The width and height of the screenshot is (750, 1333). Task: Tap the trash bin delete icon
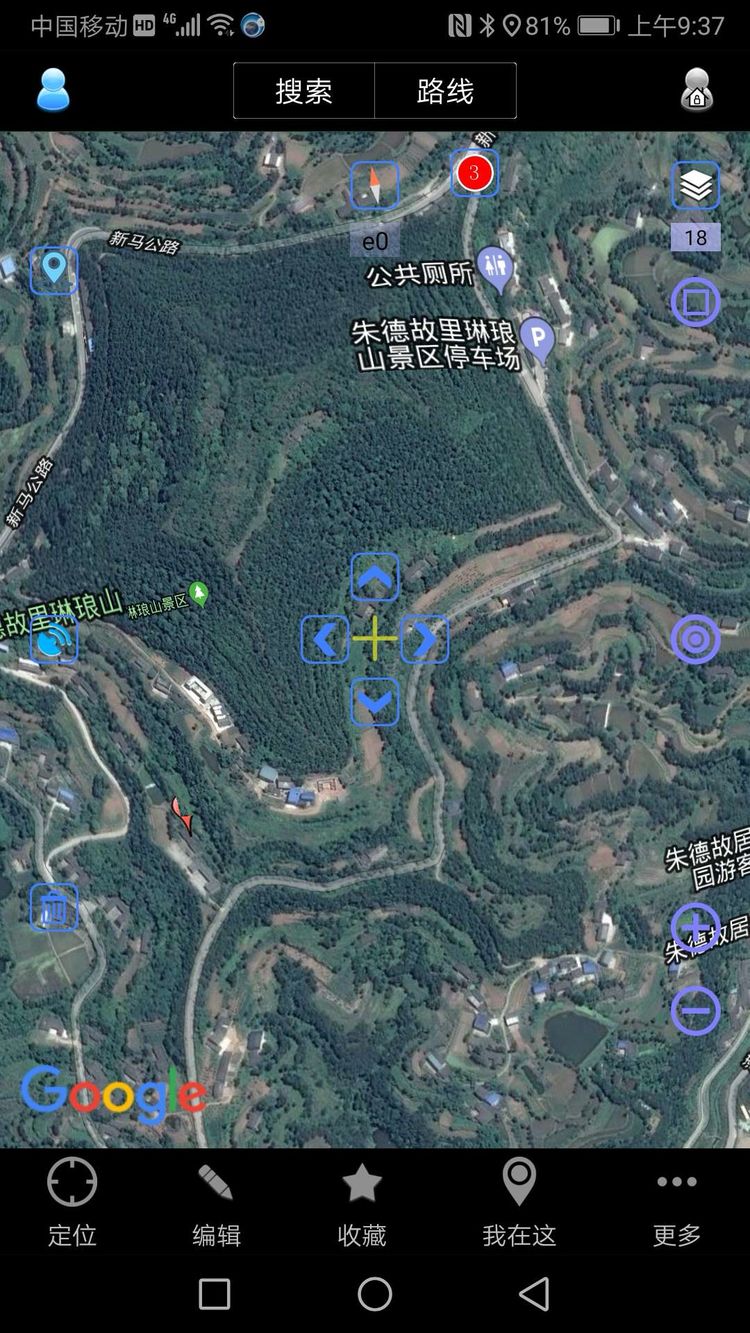(x=54, y=908)
